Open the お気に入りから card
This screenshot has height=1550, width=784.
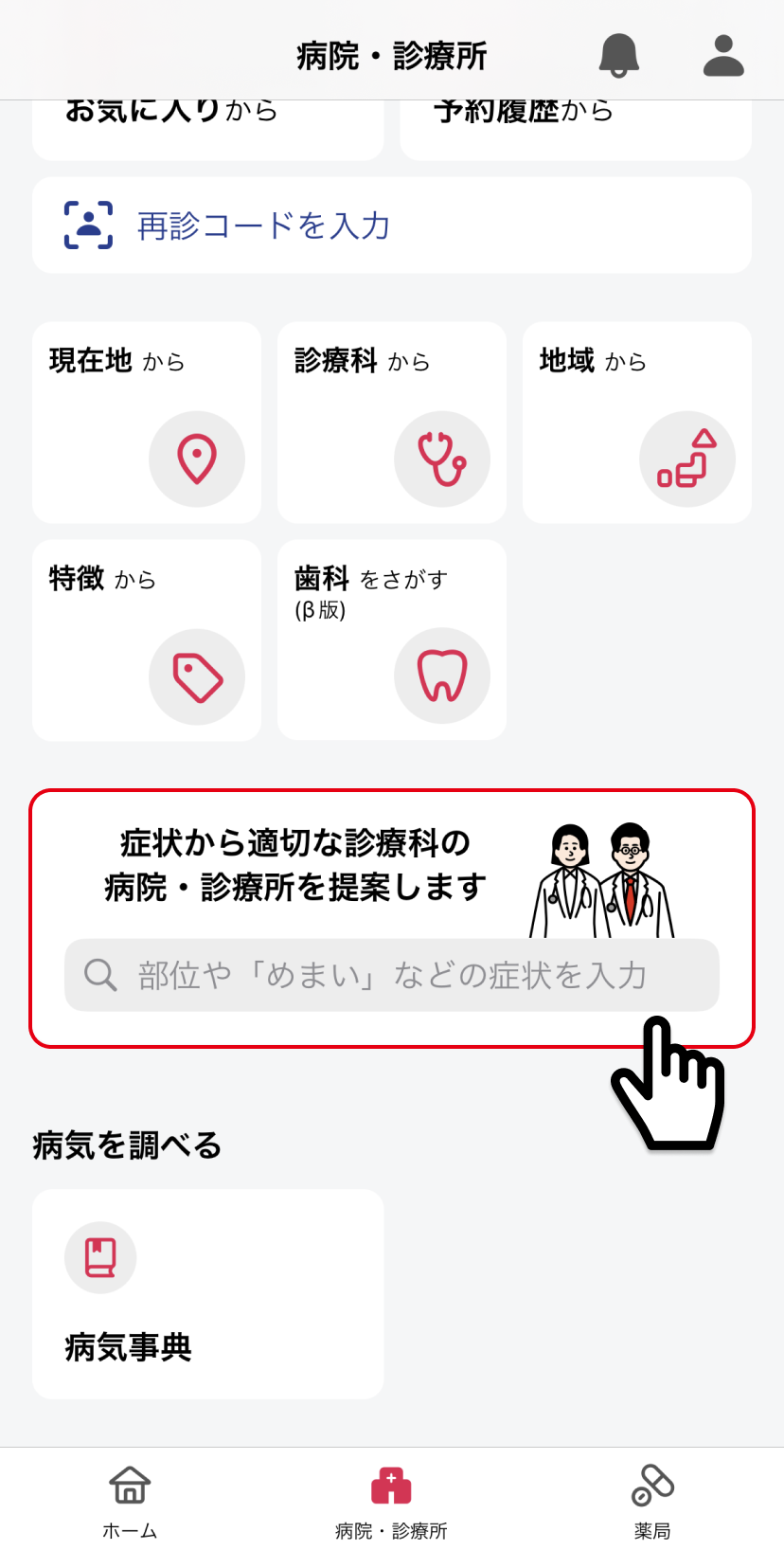point(208,130)
